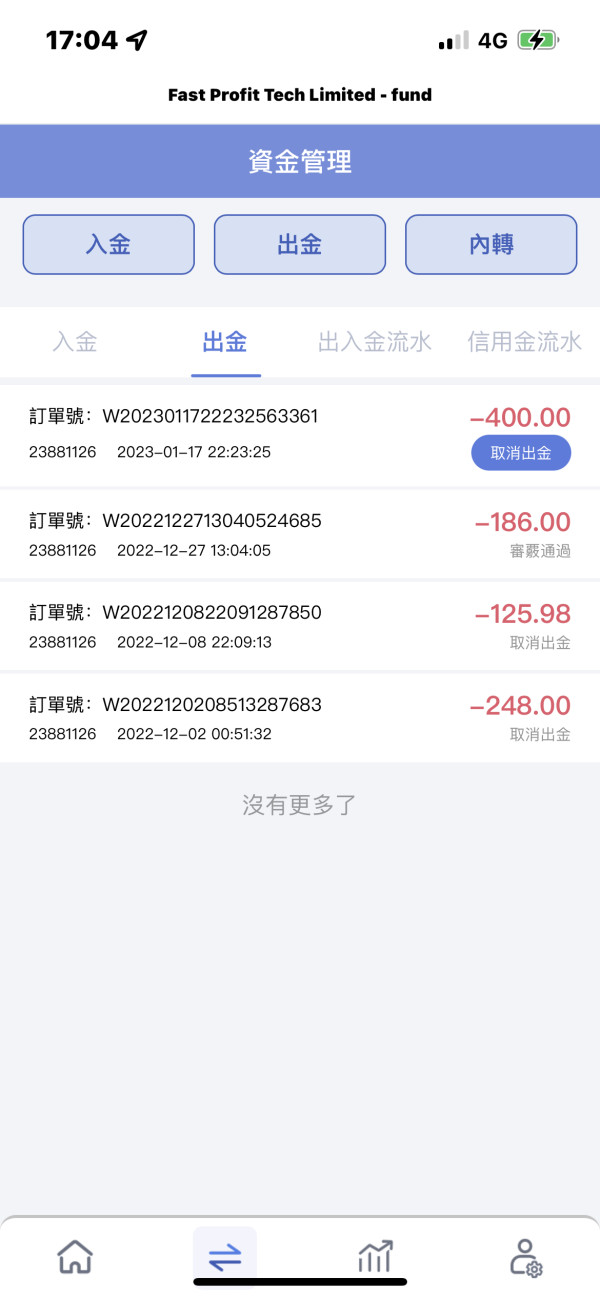Image resolution: width=600 pixels, height=1298 pixels.
Task: Open the 信用金流水 tab
Action: (x=525, y=342)
